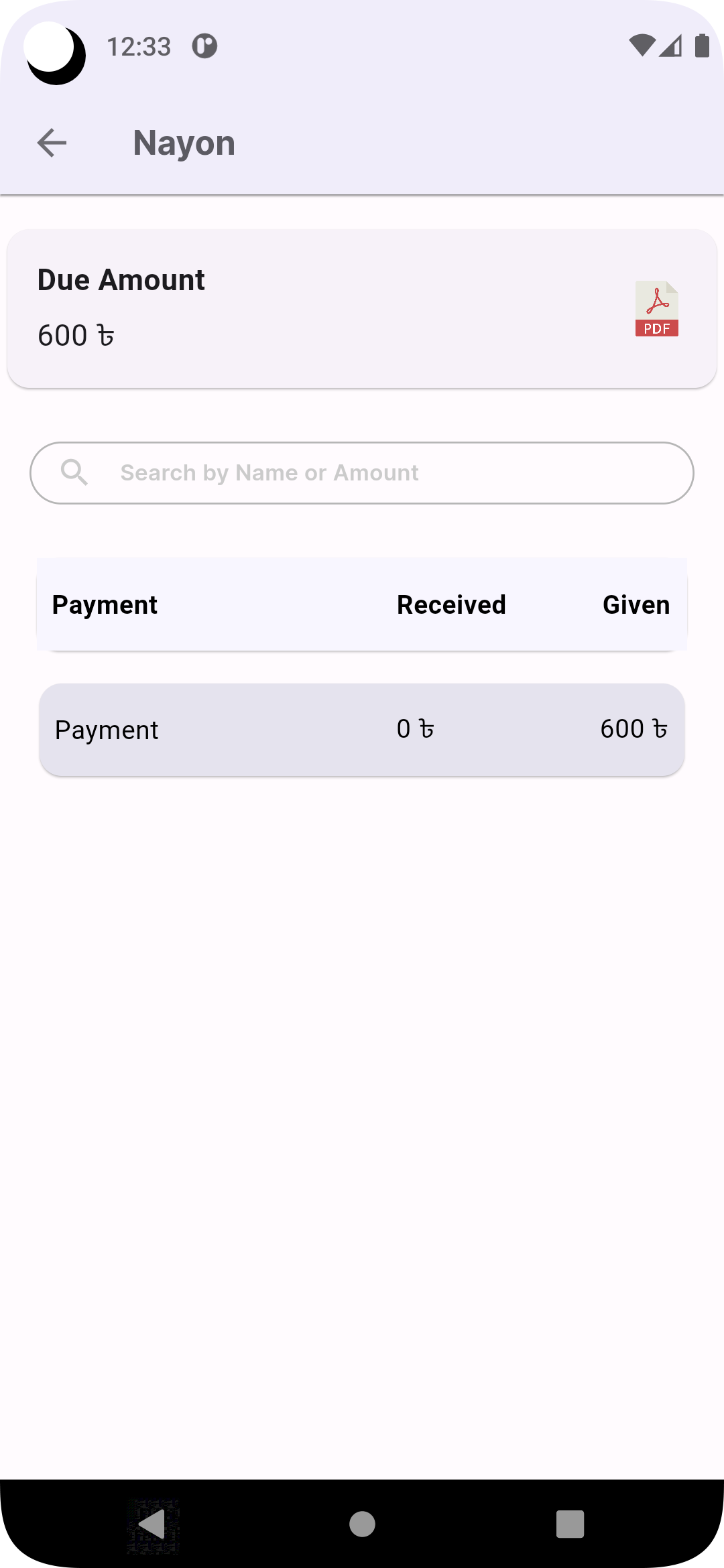Screen dimensions: 724x1568
Task: Select the Payment column header
Action: [x=105, y=604]
